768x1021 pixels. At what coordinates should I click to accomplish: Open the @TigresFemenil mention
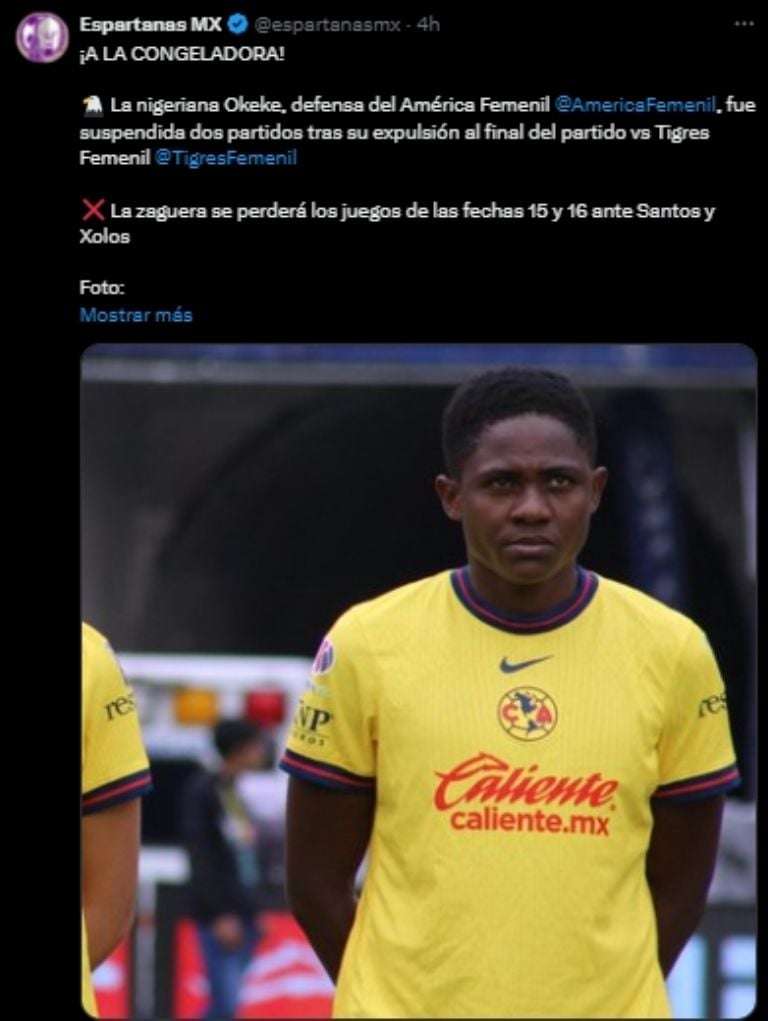(x=226, y=157)
